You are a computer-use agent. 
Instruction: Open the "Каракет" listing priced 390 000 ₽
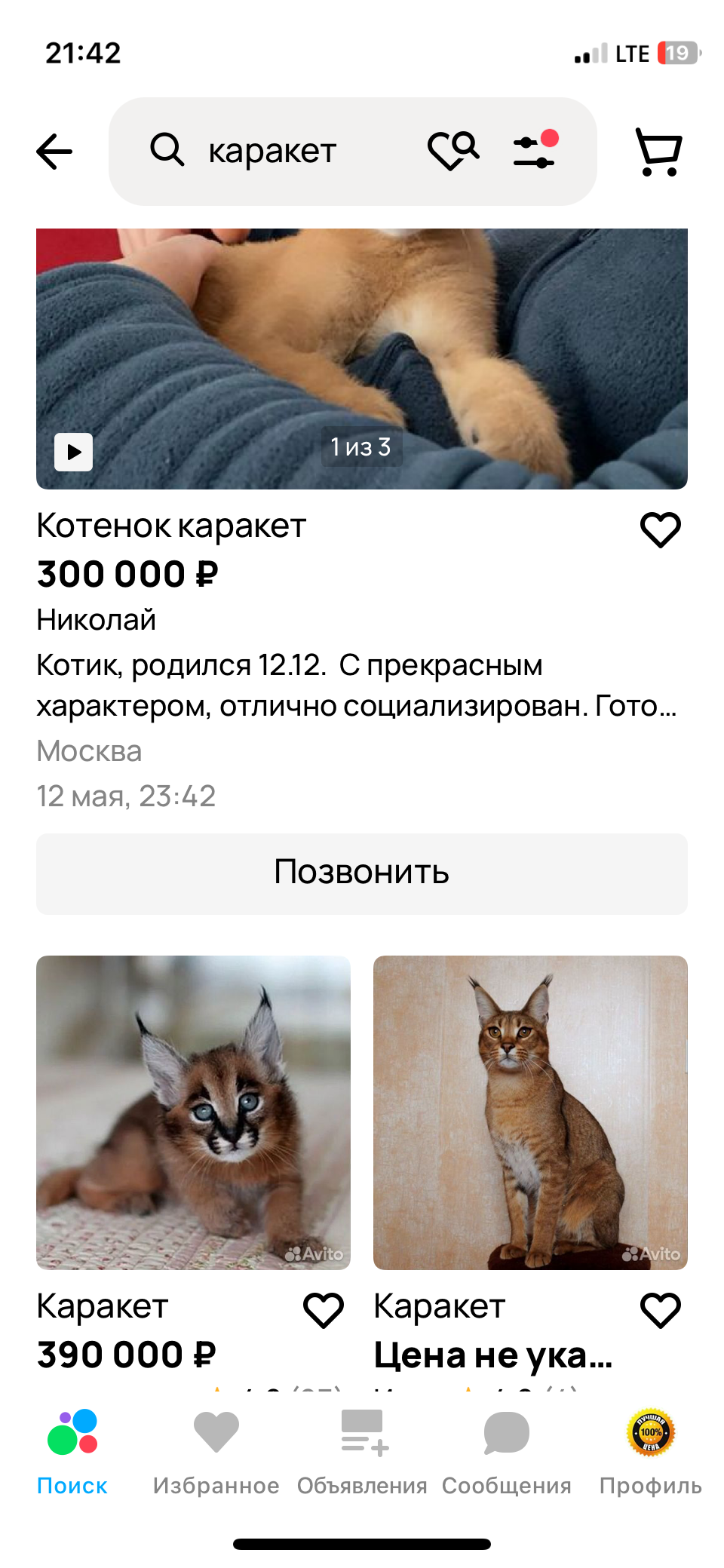click(x=193, y=1112)
